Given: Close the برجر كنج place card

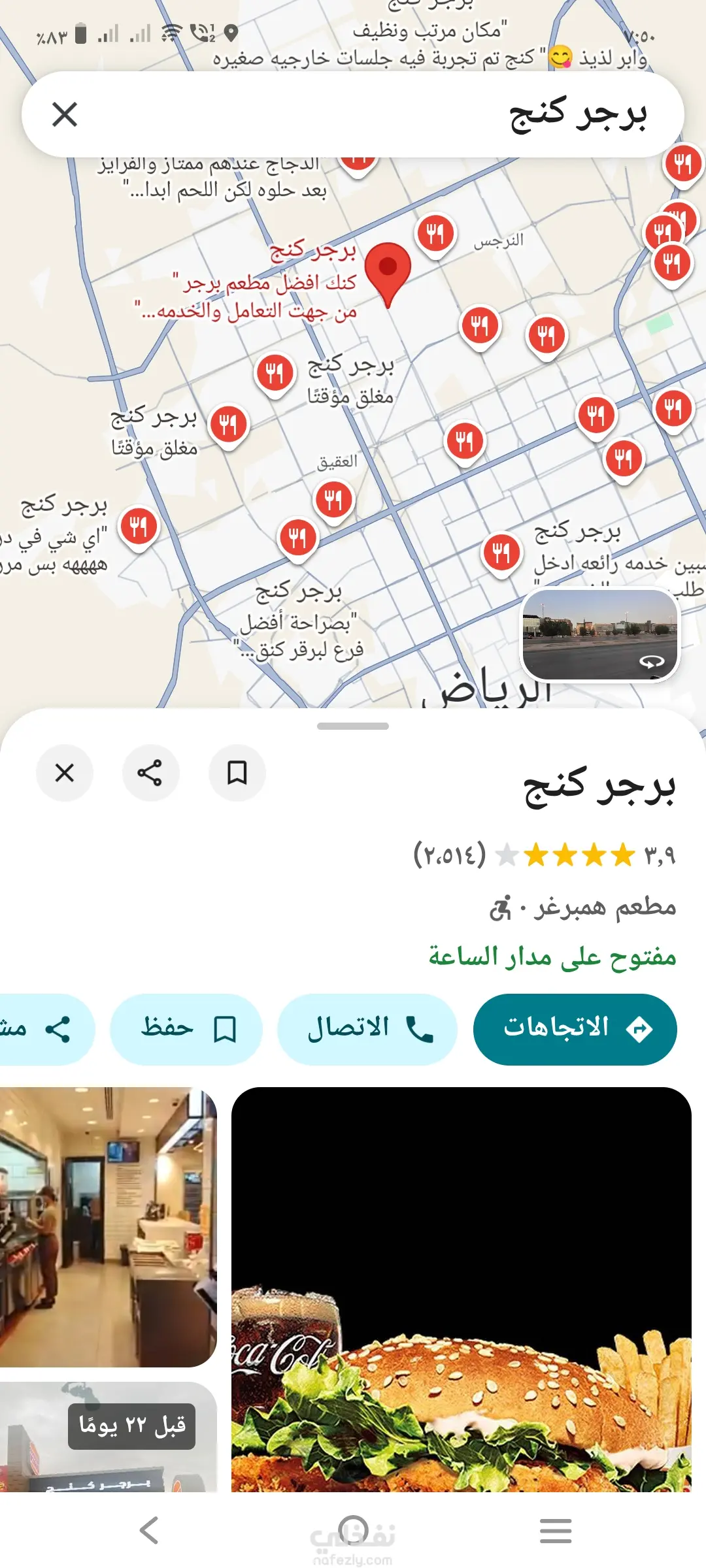Looking at the screenshot, I should 65,773.
